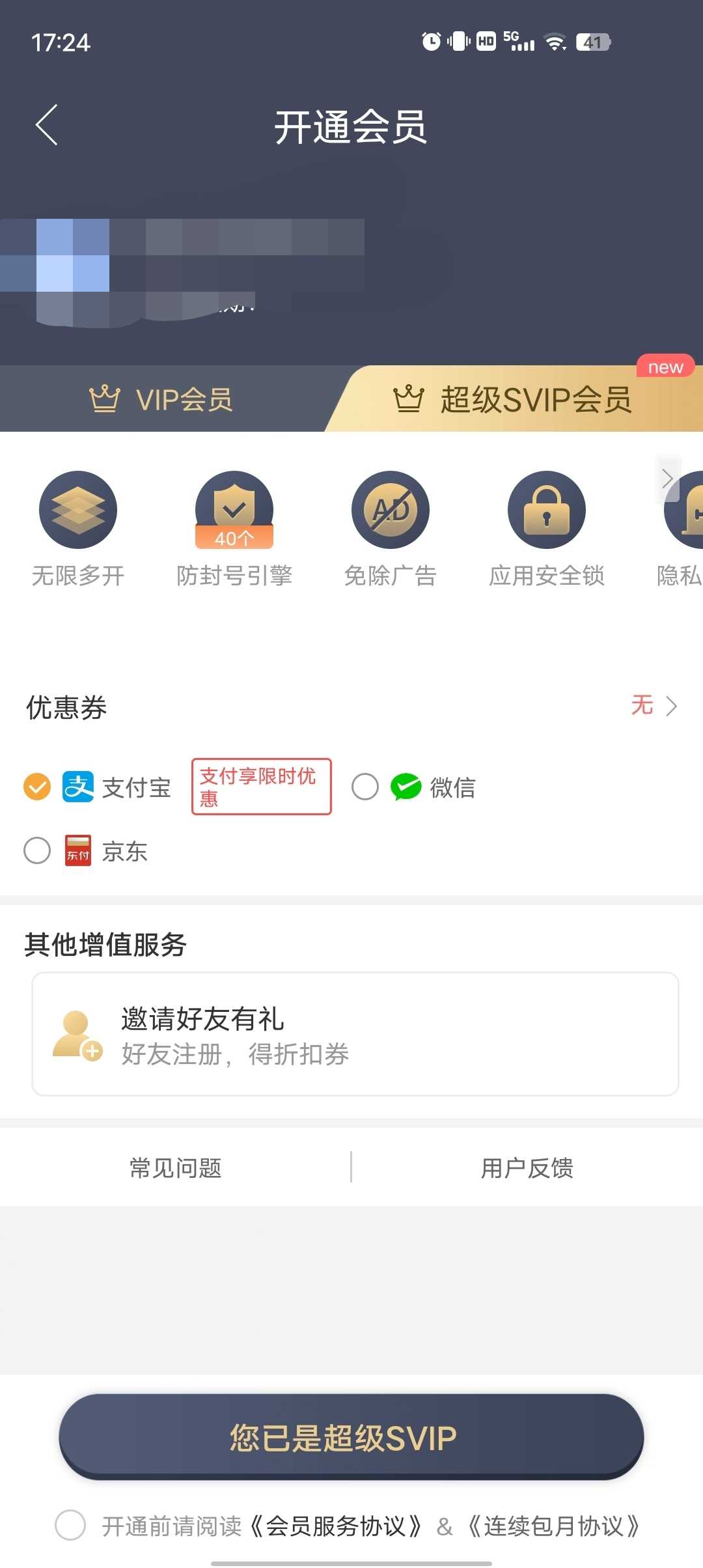The height and width of the screenshot is (1568, 703).
Task: Go back from 开通会员 page
Action: (x=47, y=125)
